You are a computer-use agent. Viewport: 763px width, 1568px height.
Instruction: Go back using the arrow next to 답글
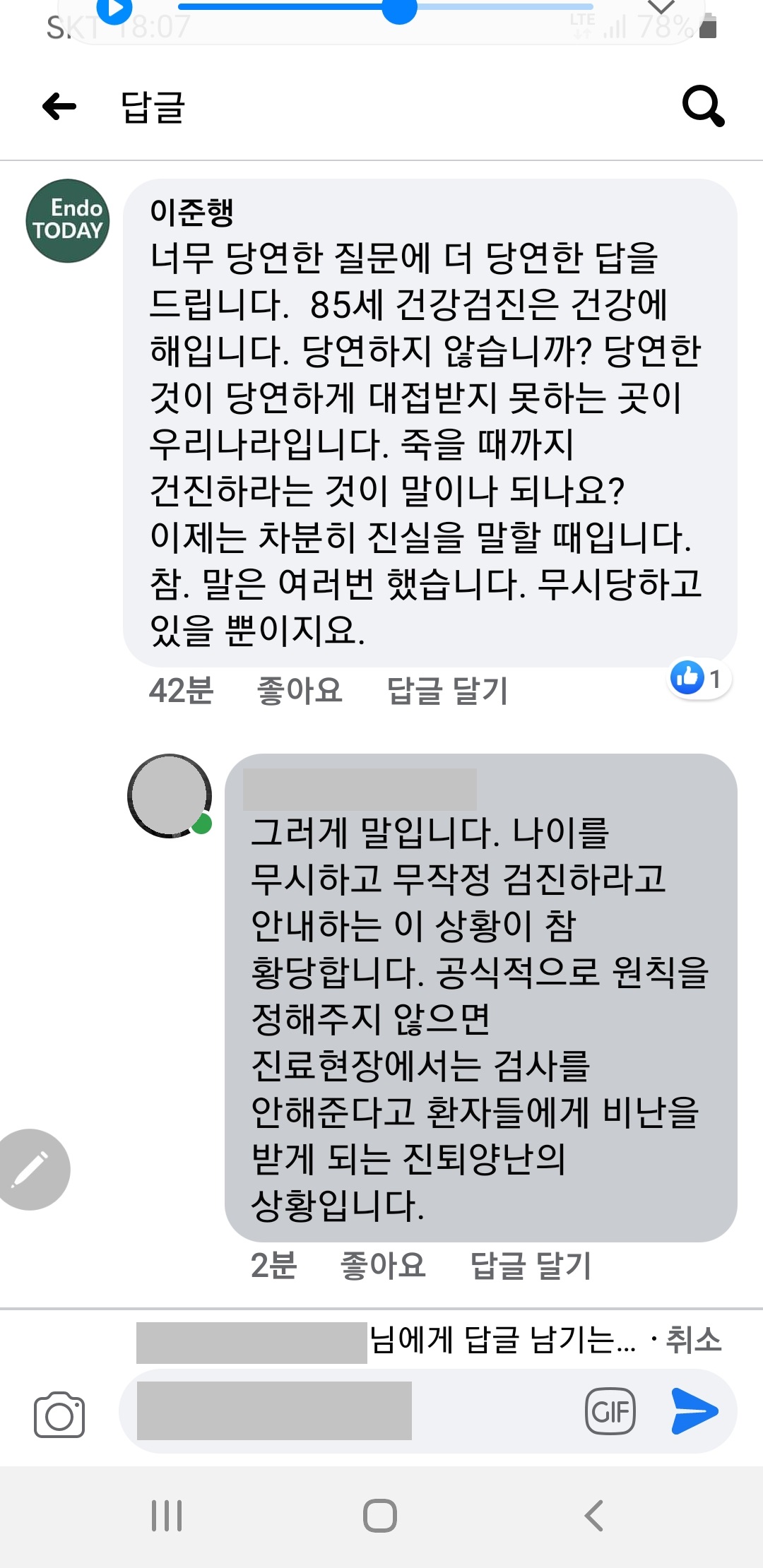[59, 107]
